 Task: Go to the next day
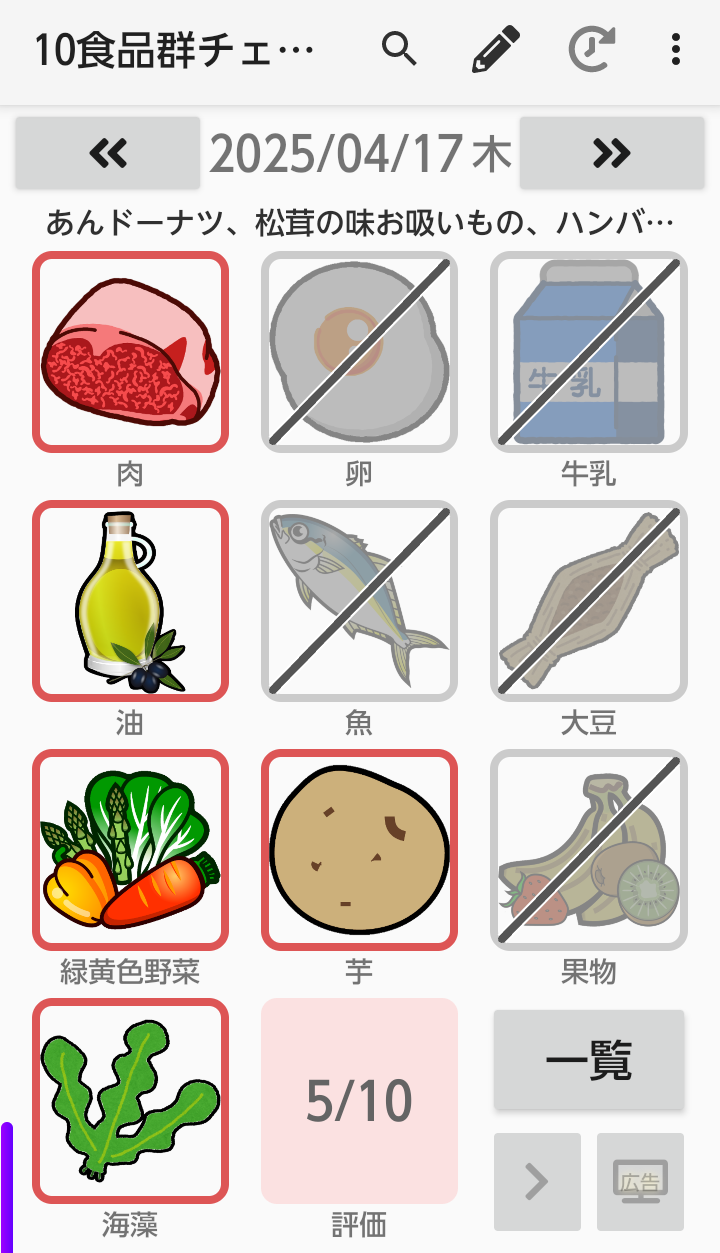pyautogui.click(x=612, y=152)
